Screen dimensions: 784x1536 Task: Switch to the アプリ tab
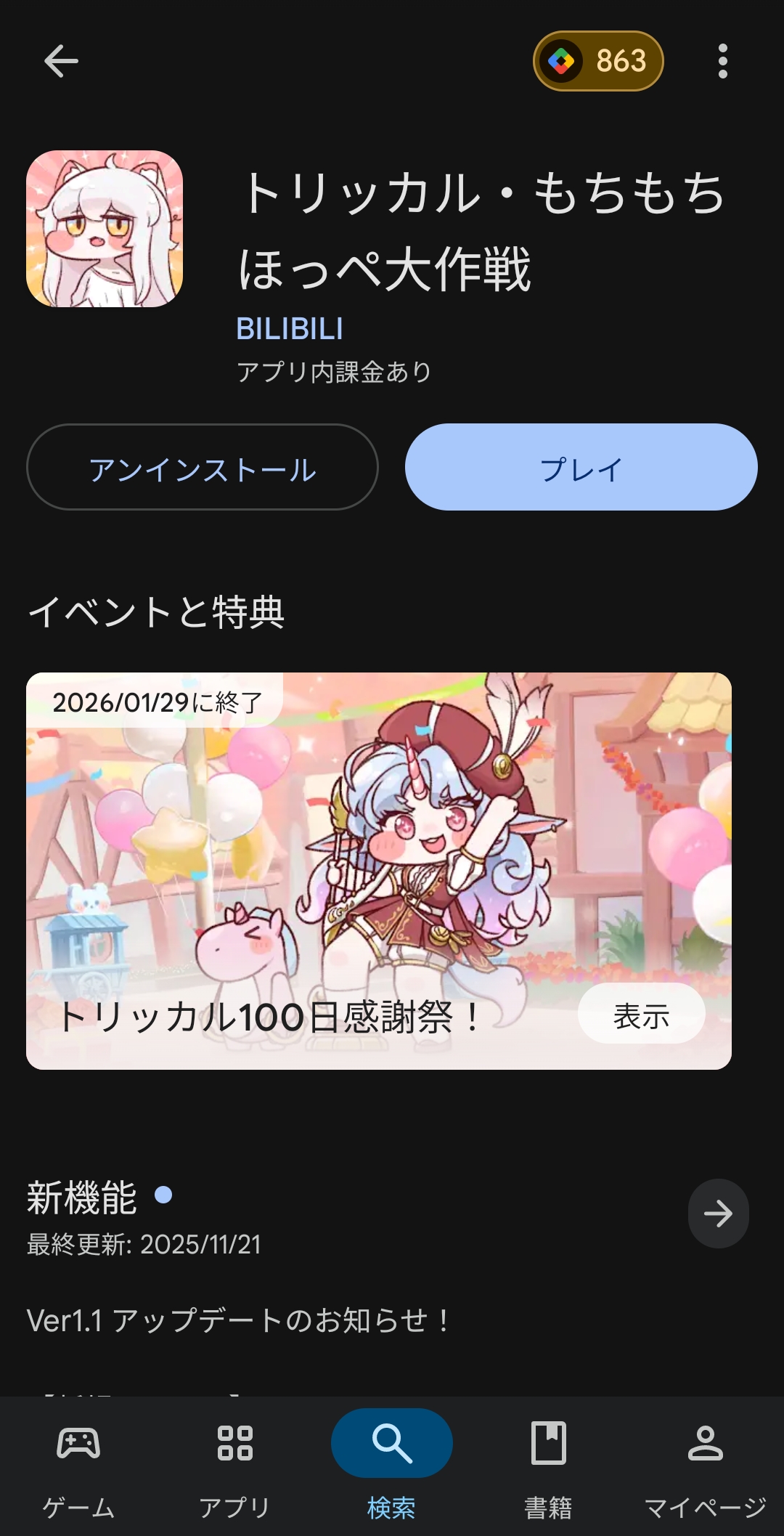[235, 1466]
